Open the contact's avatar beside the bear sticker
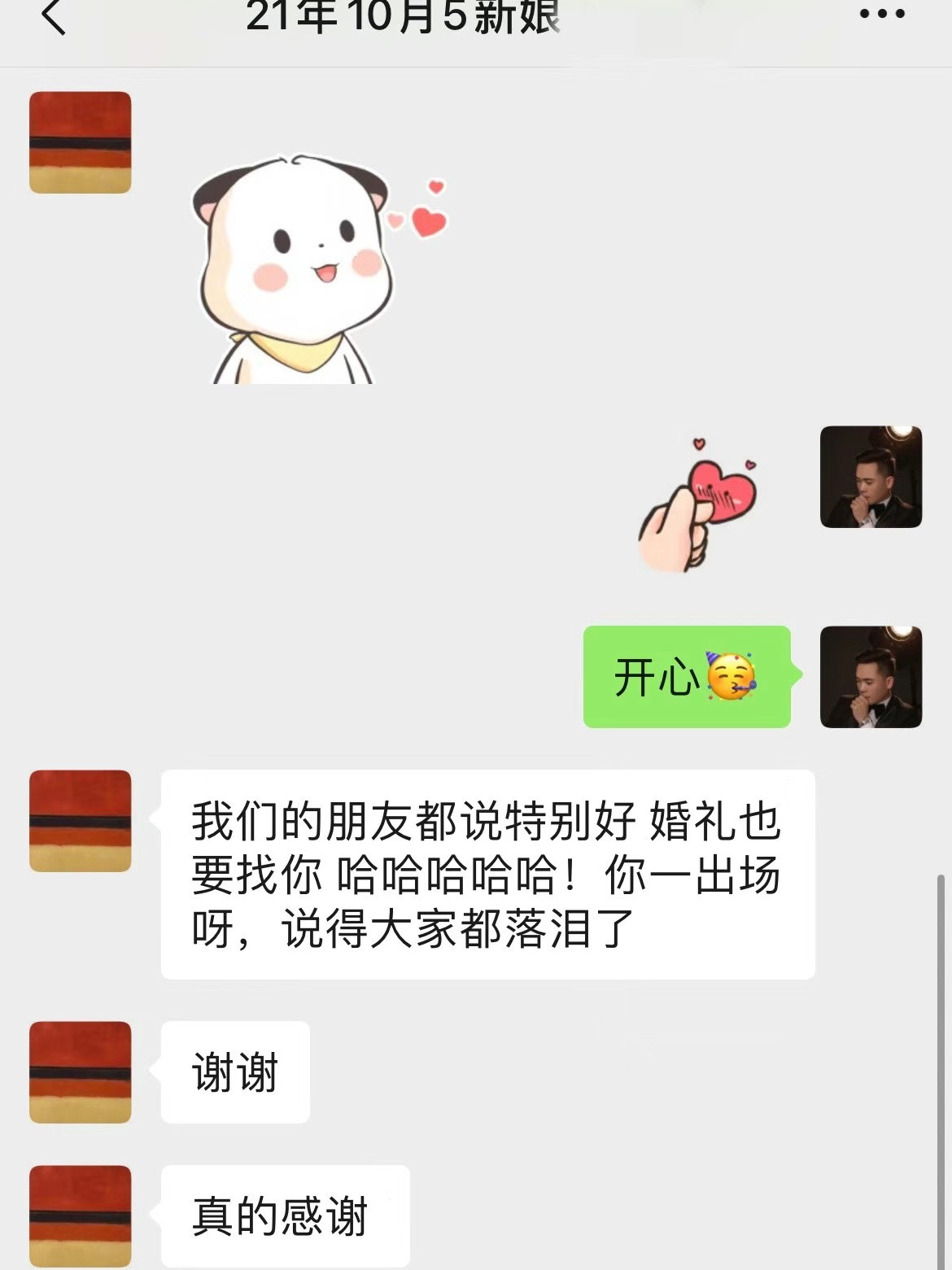 [80, 142]
